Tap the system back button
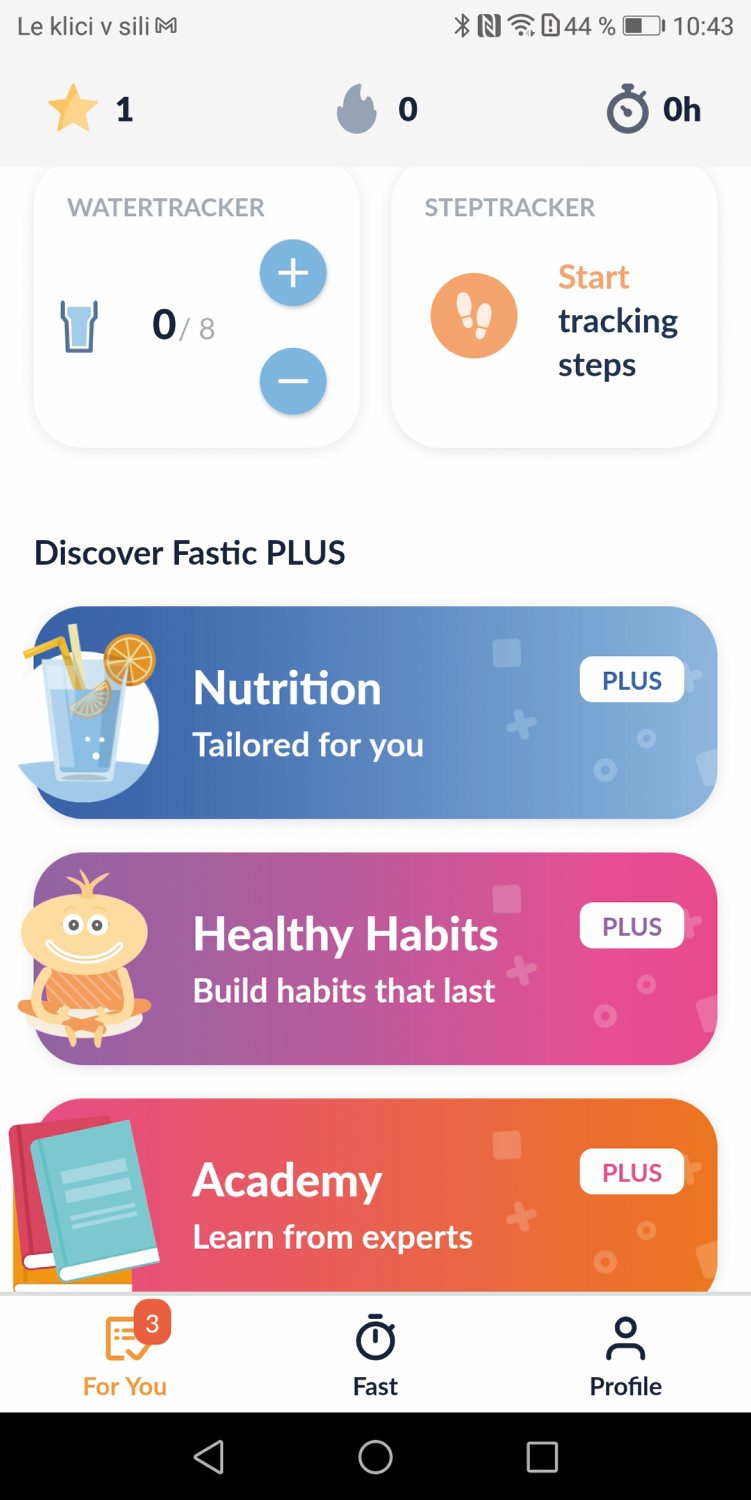 [209, 1457]
